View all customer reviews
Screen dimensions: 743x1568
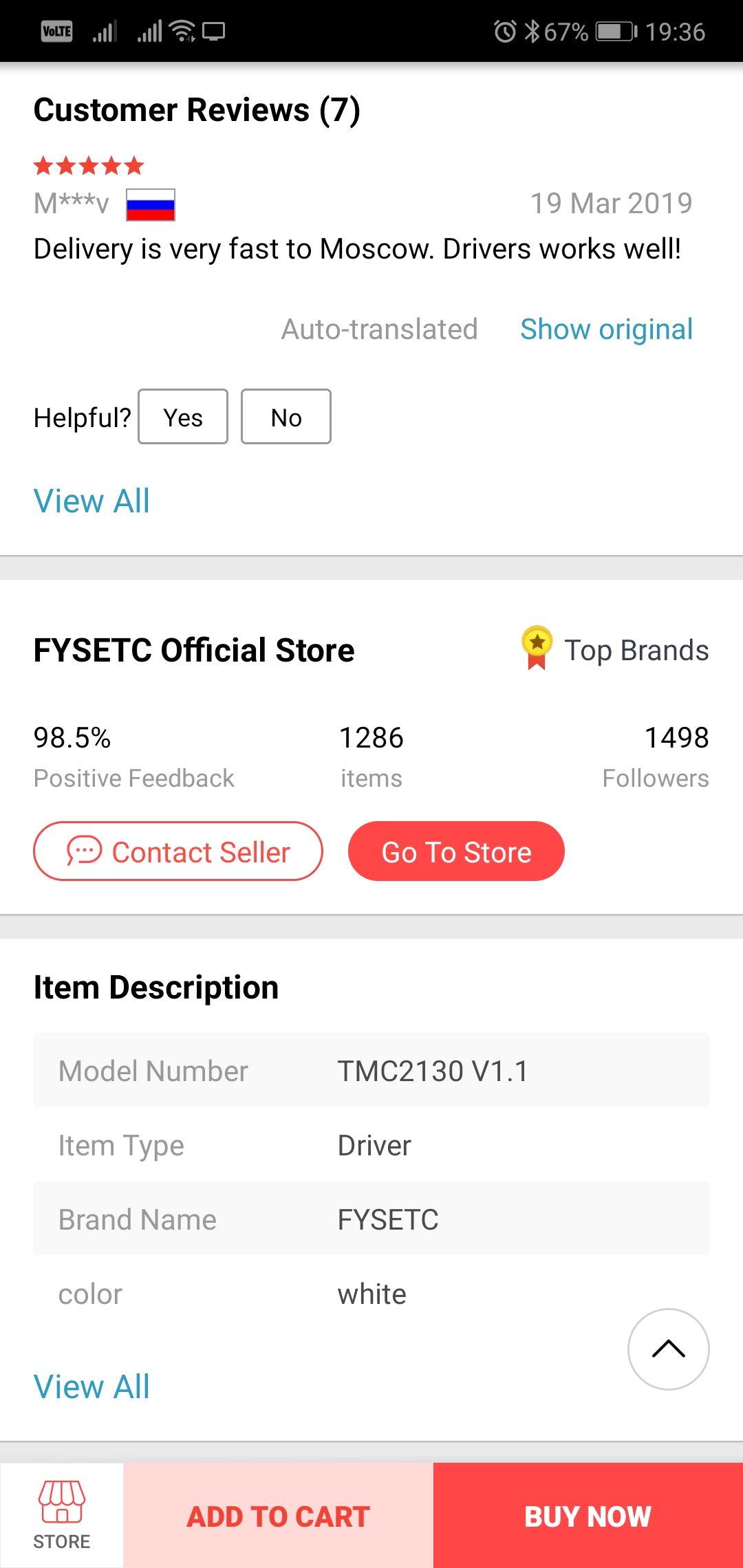(91, 501)
